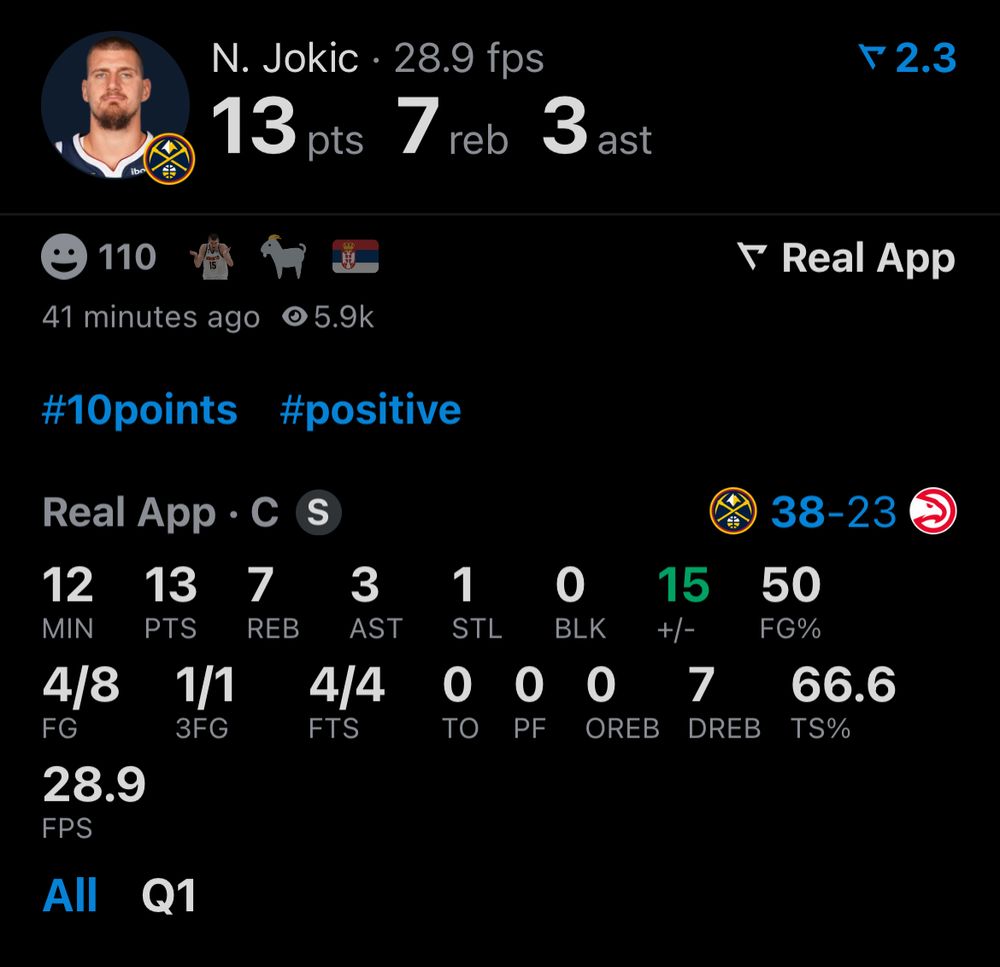React with the Serbian flag emoji
Screen dimensions: 1000x967
tap(355, 256)
